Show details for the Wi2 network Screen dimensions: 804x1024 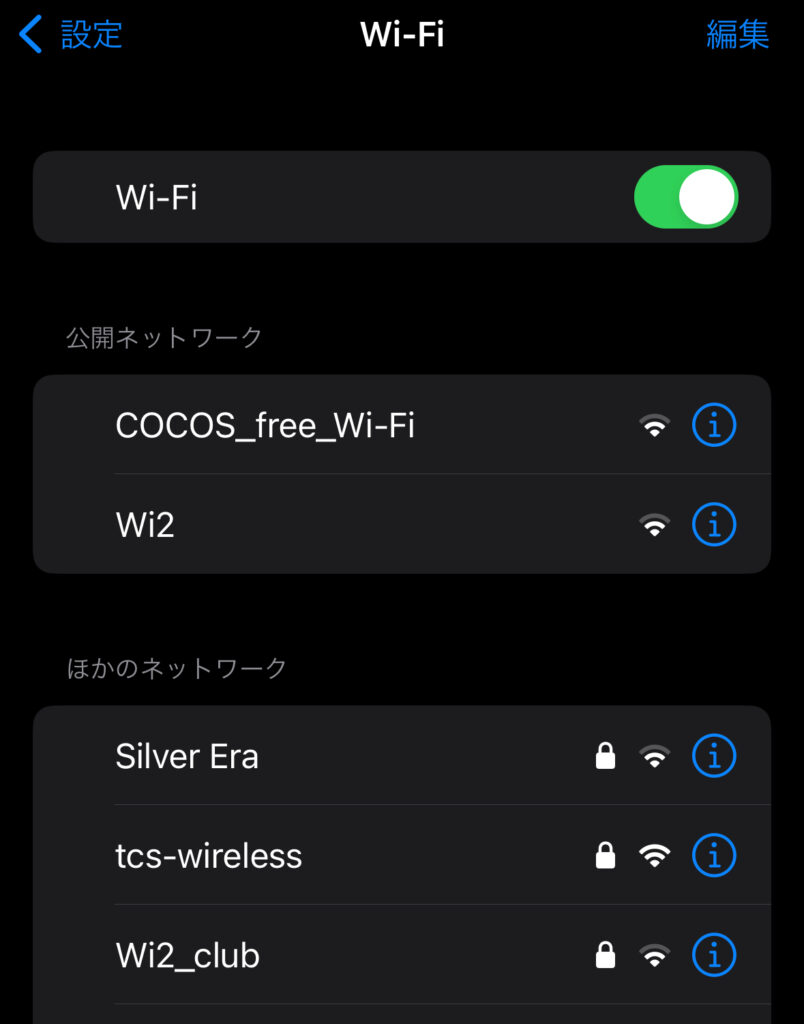714,524
